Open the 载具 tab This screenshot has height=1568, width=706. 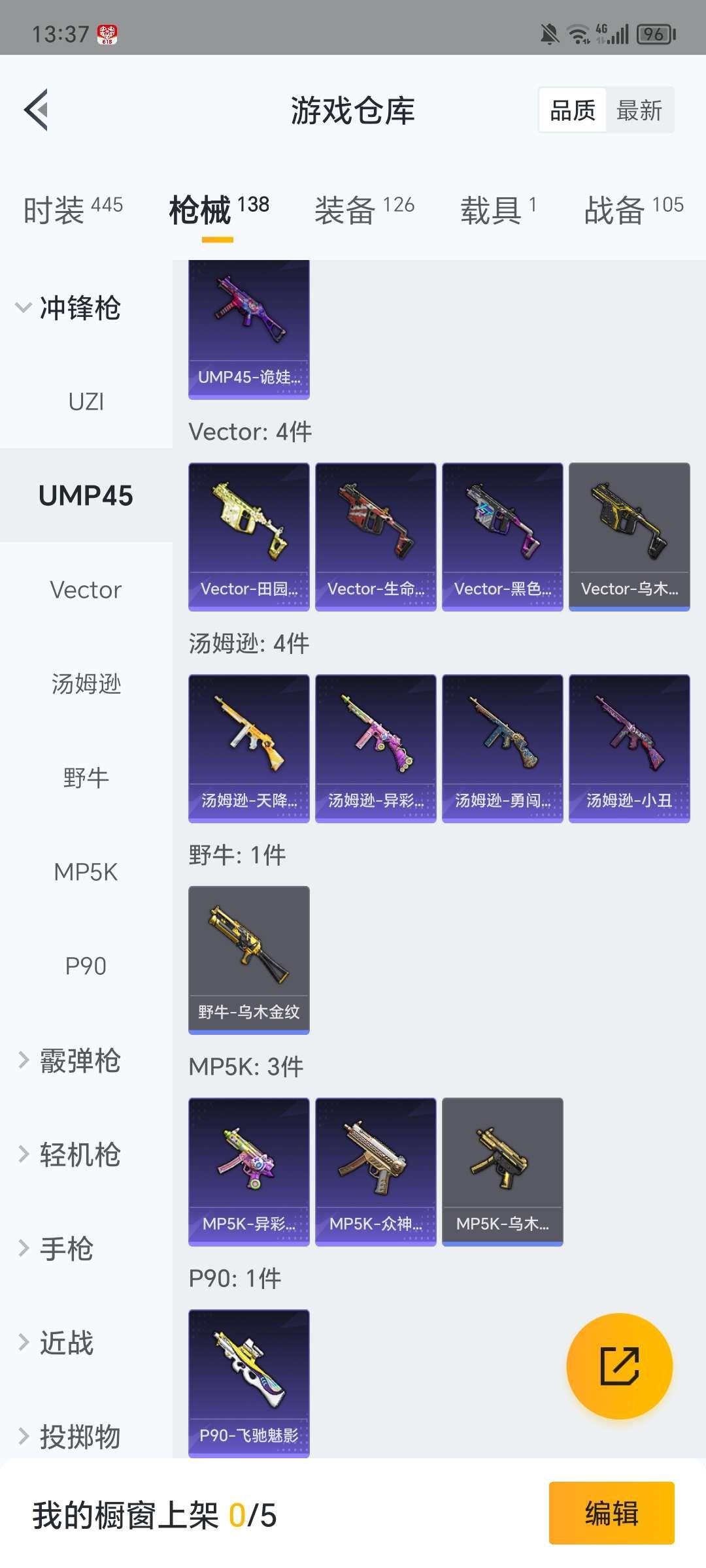tap(498, 210)
